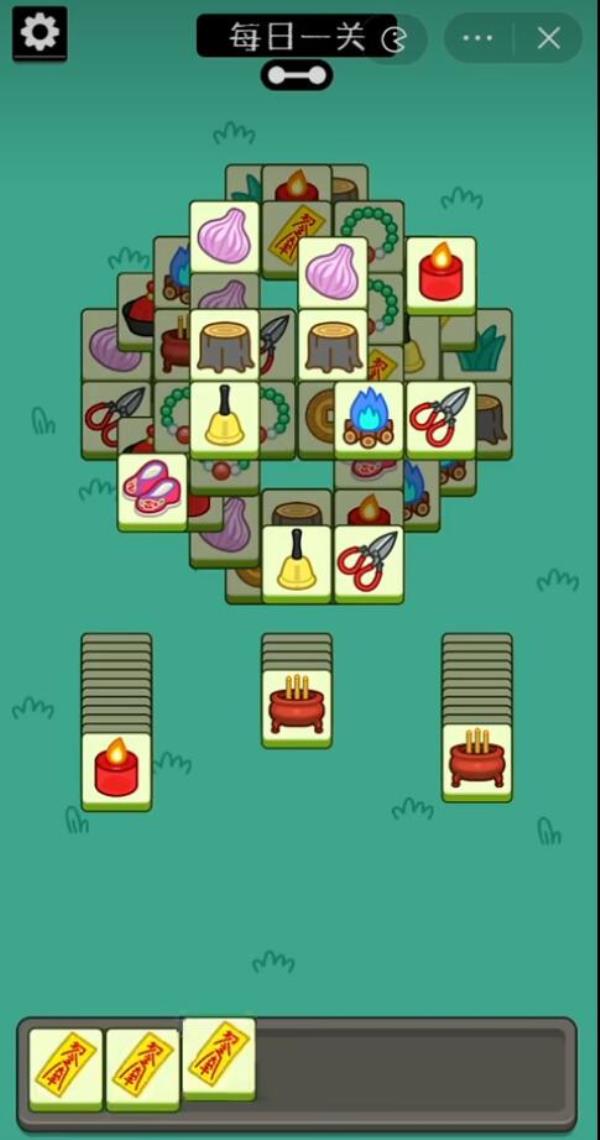Image resolution: width=600 pixels, height=1140 pixels.
Task: Choose the incense burner on the middle stack
Action: [296, 707]
